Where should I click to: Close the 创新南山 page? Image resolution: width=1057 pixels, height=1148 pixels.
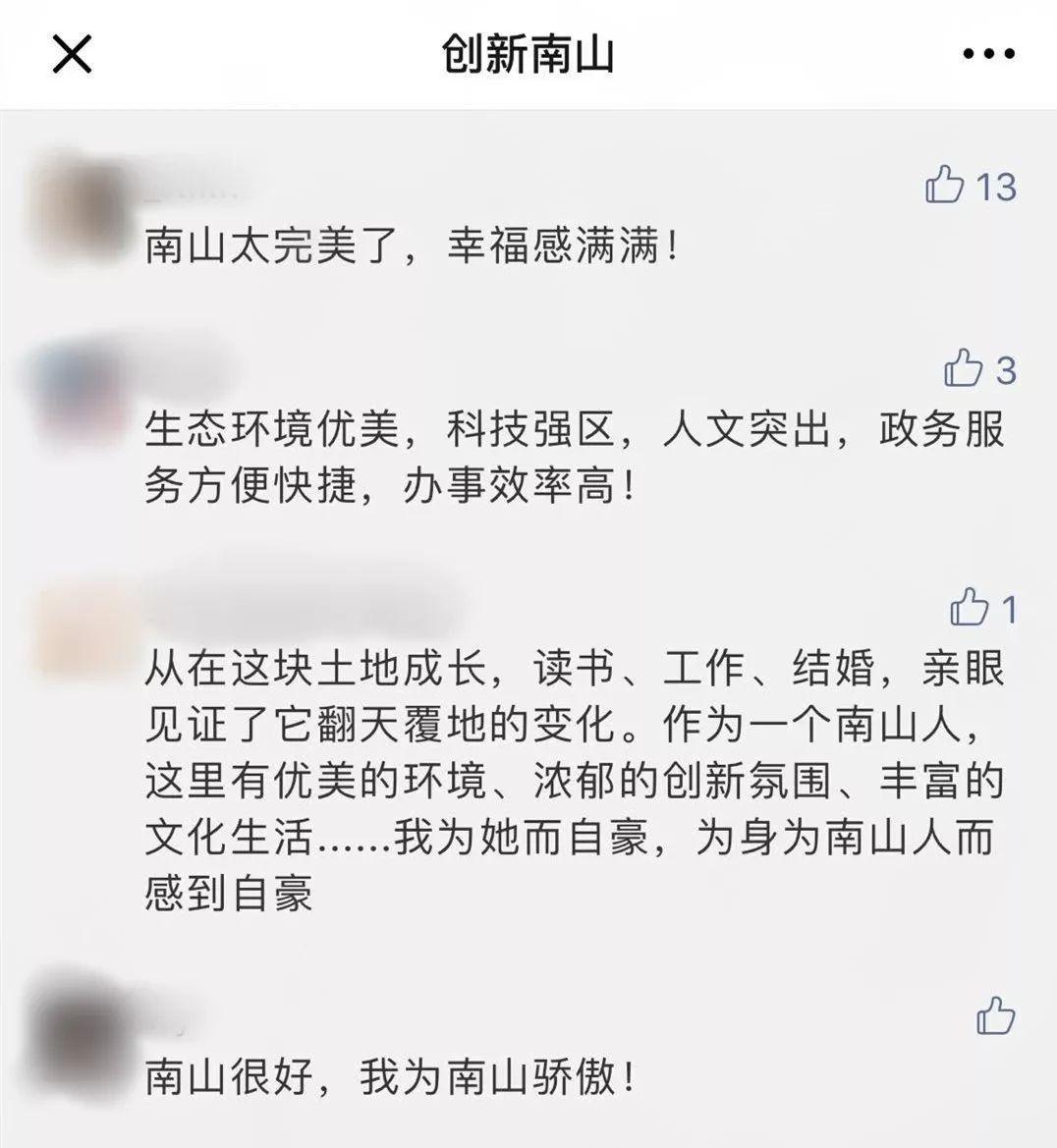(72, 54)
